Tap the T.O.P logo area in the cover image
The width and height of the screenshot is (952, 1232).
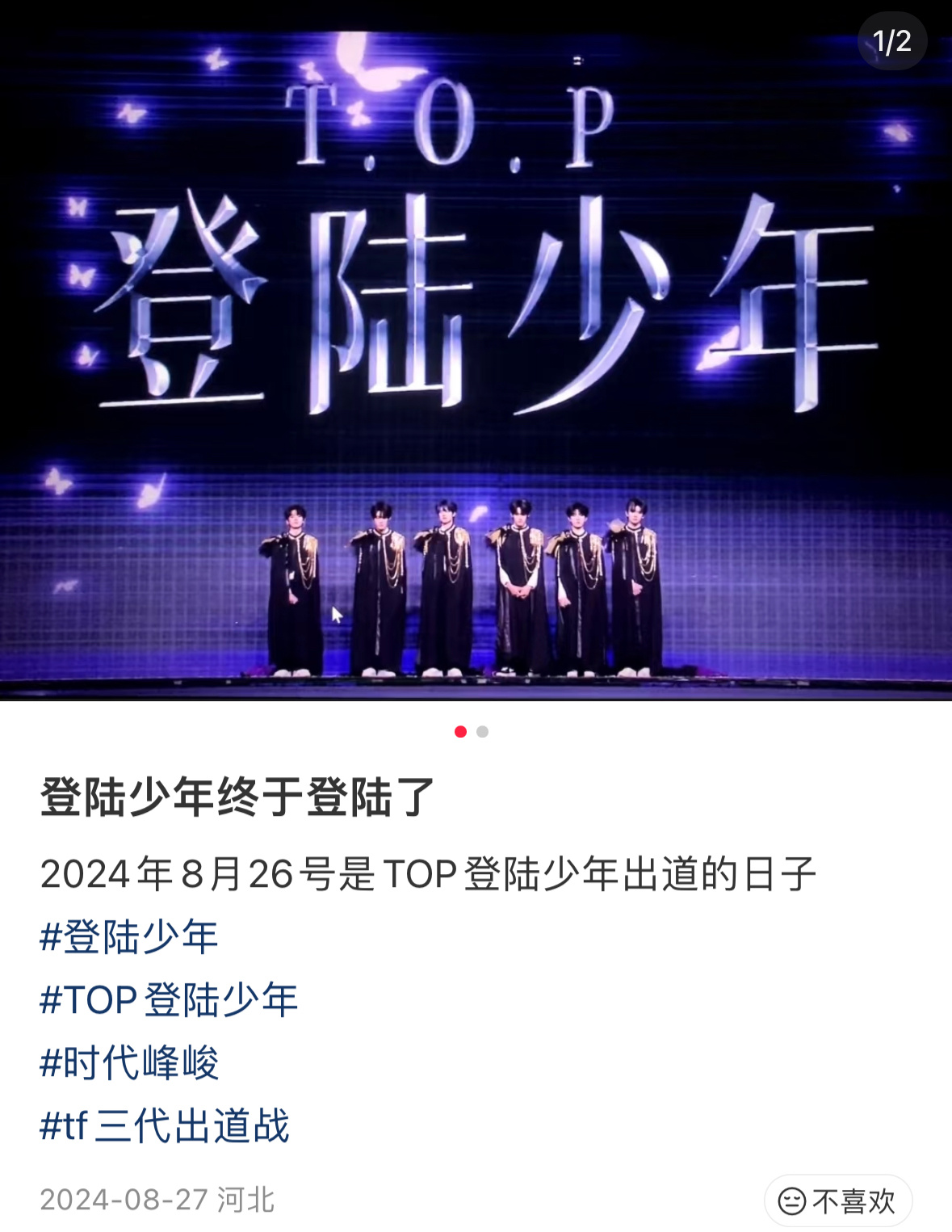(444, 121)
